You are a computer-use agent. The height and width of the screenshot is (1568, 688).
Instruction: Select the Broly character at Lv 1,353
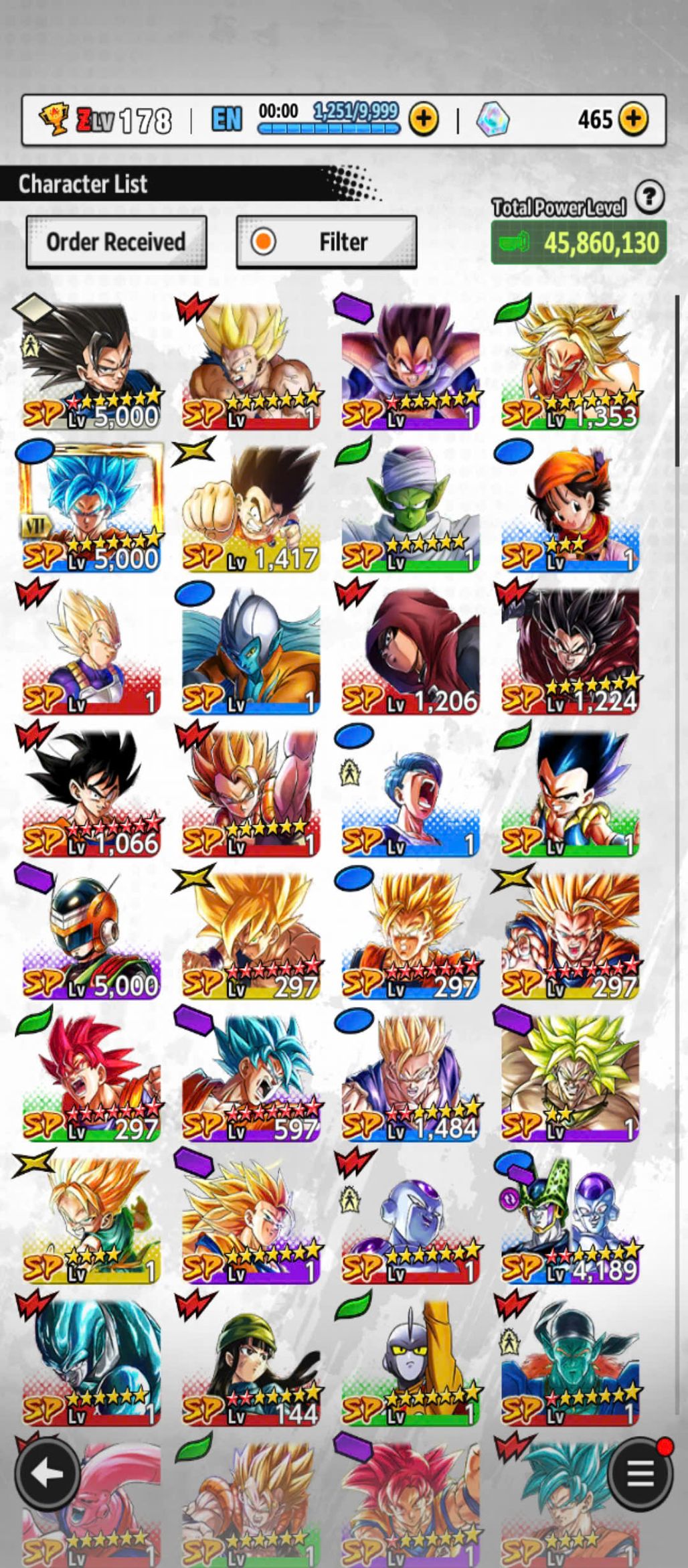point(570,365)
